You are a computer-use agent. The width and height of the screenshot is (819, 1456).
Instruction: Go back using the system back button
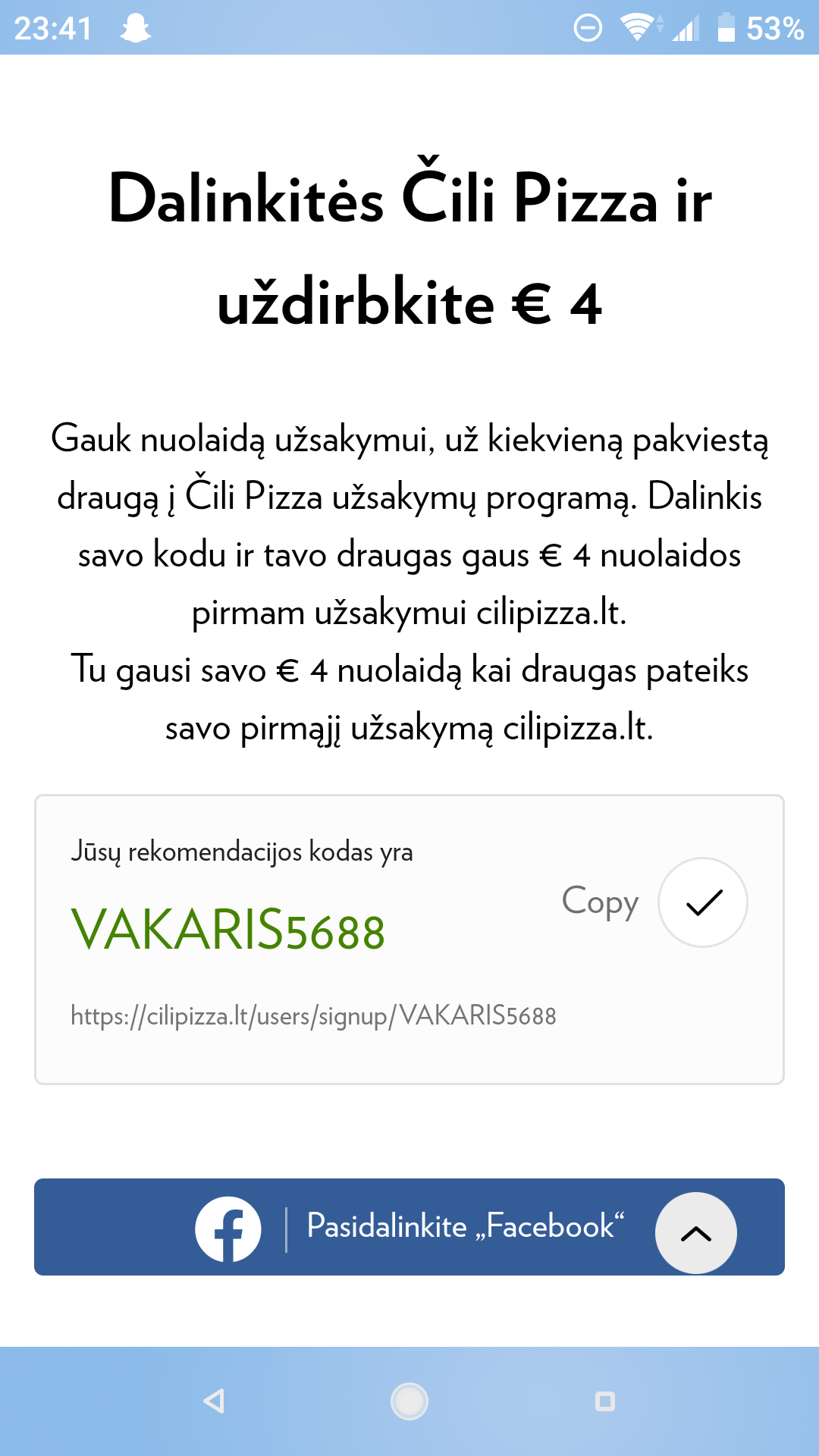pos(214,1401)
